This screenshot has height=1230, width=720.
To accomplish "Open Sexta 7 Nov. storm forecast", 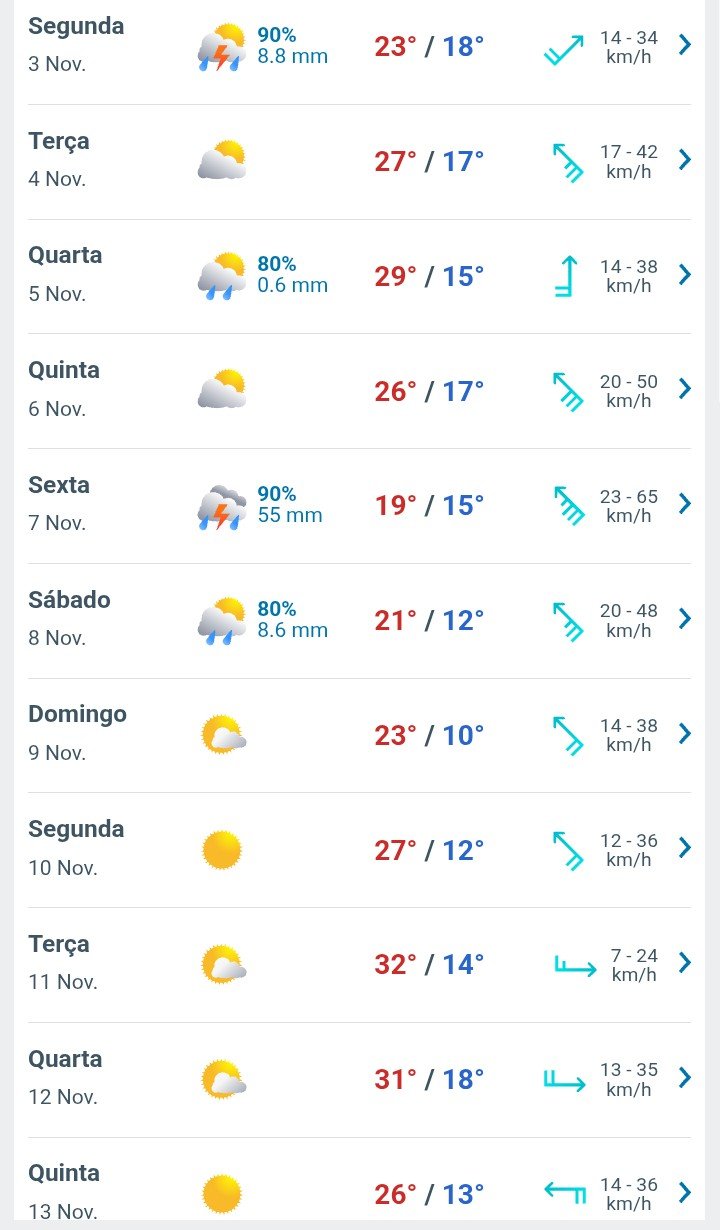I will click(x=685, y=504).
